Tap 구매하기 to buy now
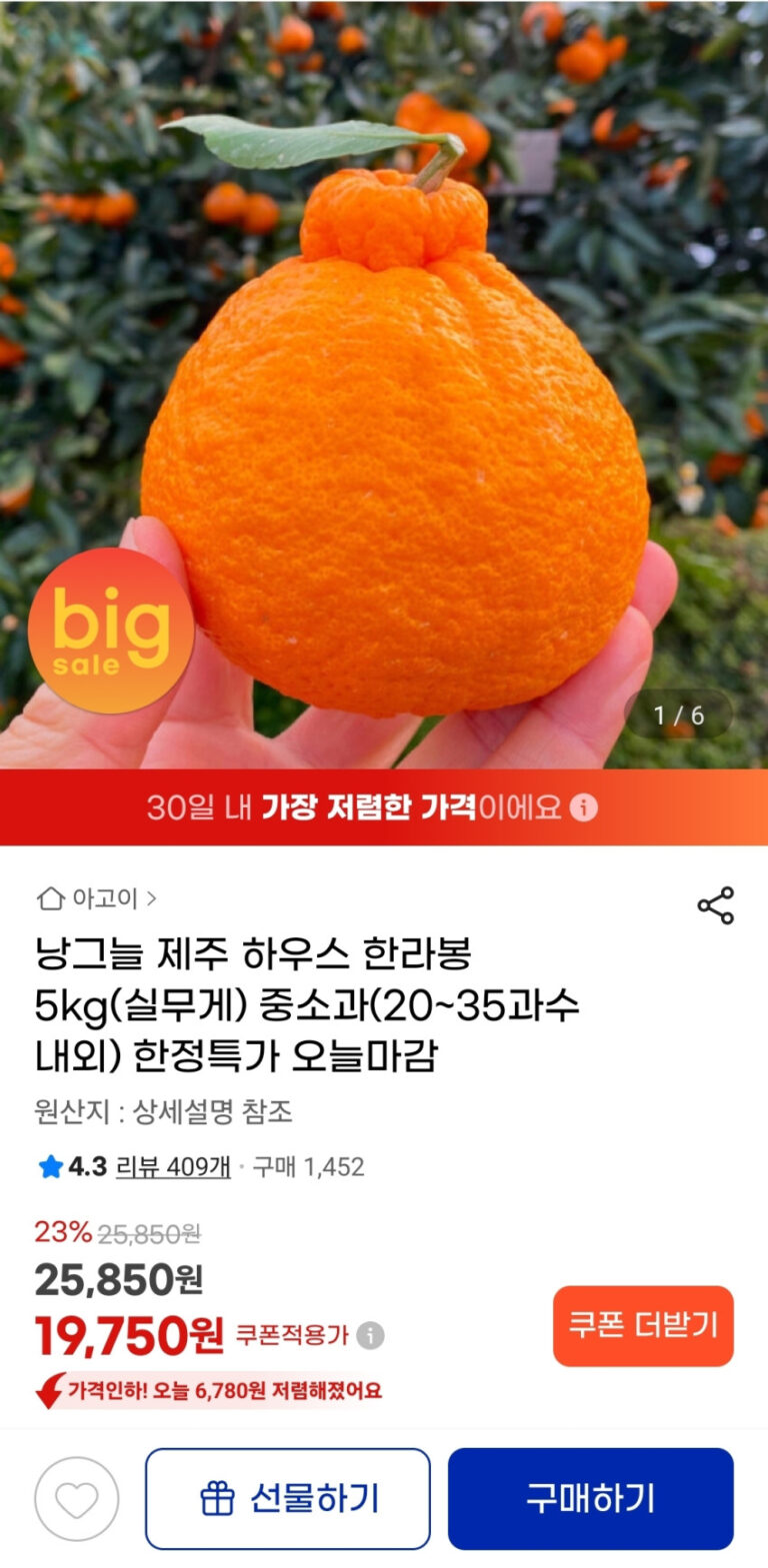This screenshot has width=768, height=1568. 590,1498
